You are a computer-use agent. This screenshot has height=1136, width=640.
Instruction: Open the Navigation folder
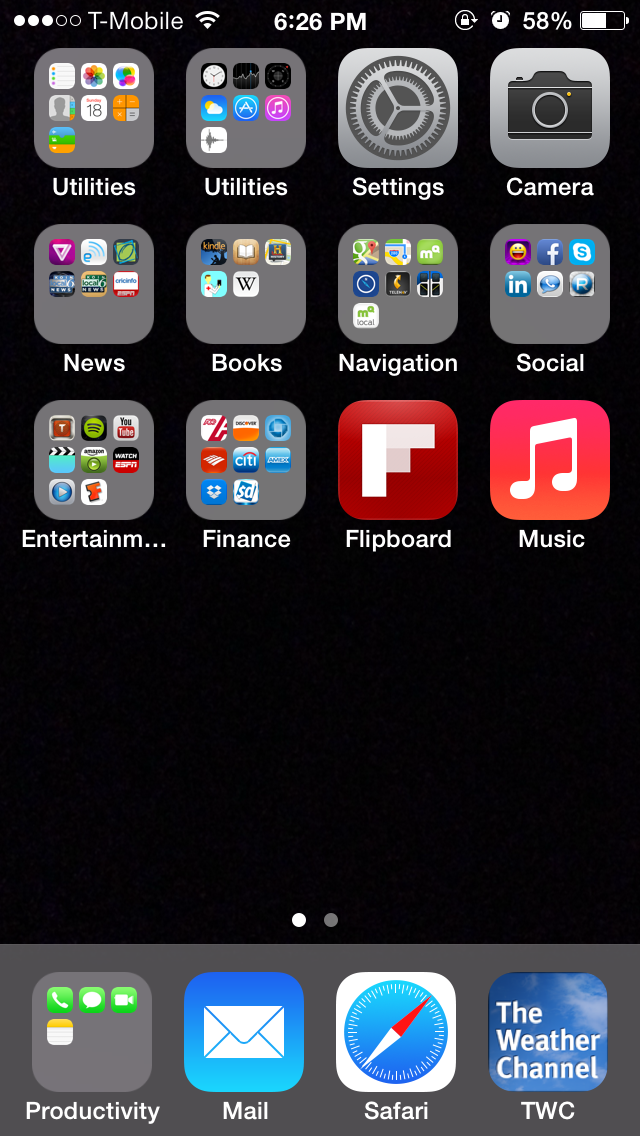click(398, 284)
